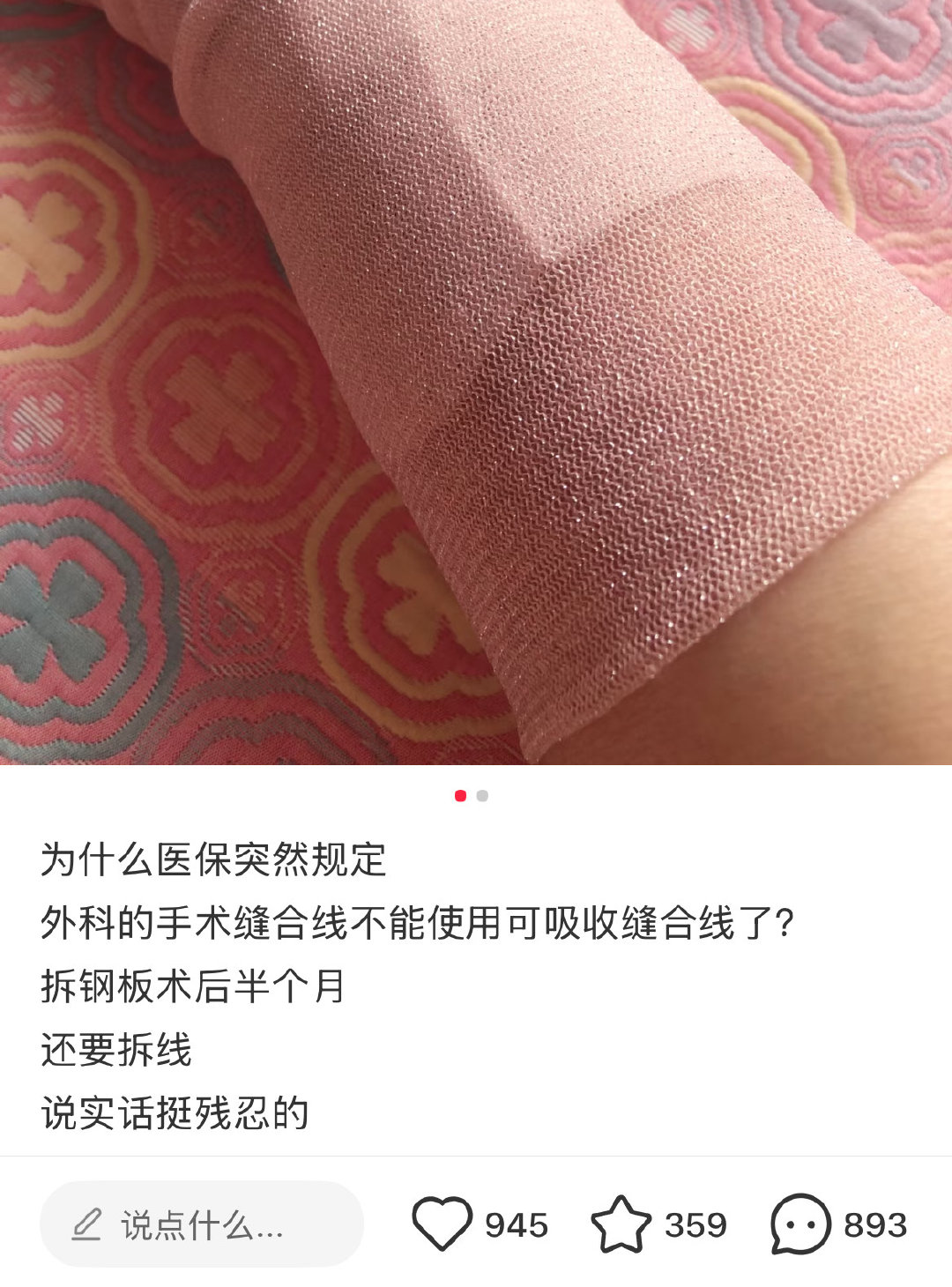This screenshot has height=1287, width=952.
Task: Like this post with the heart icon
Action: 442,1224
